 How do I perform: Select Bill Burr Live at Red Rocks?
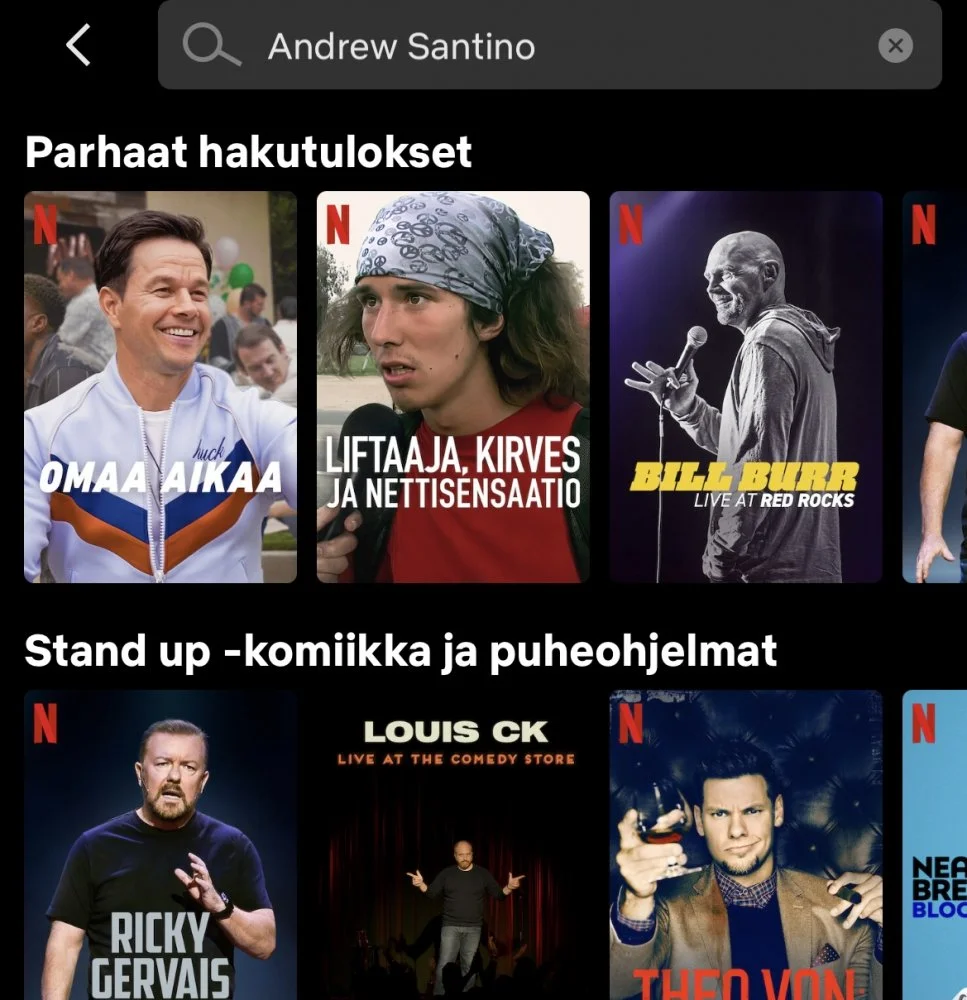[x=746, y=387]
